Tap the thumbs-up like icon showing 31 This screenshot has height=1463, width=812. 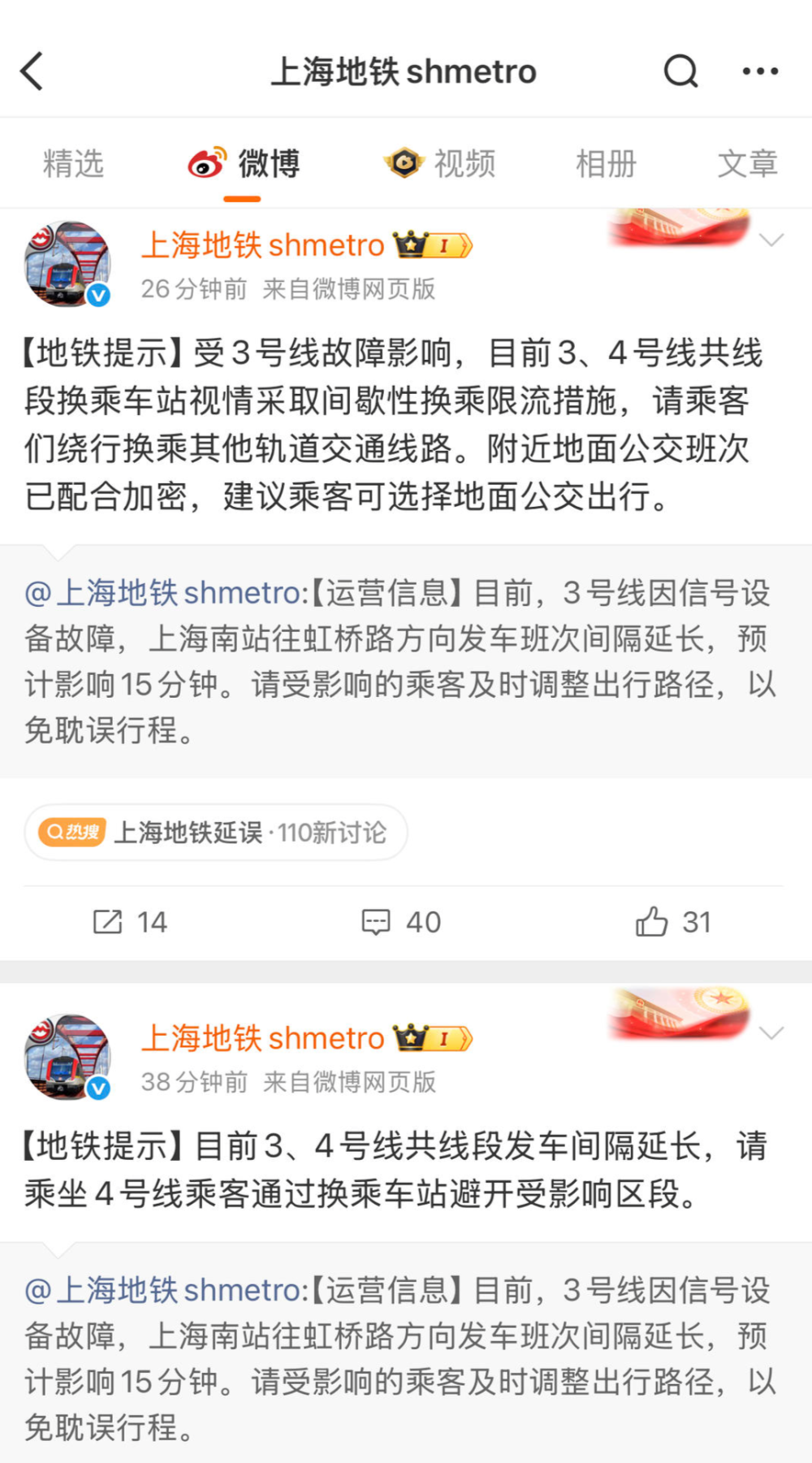pos(650,922)
